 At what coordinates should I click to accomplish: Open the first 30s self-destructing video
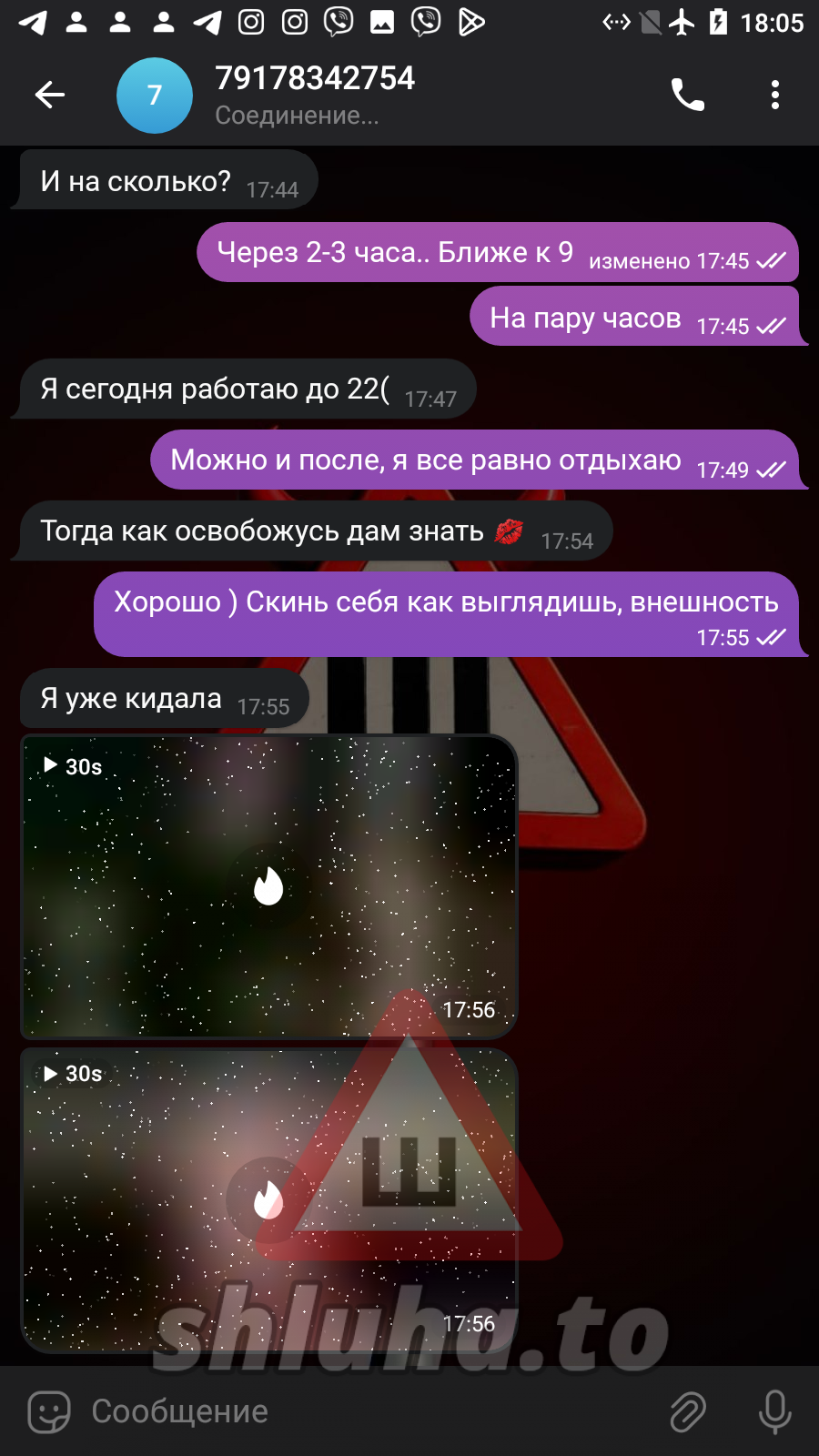268,886
